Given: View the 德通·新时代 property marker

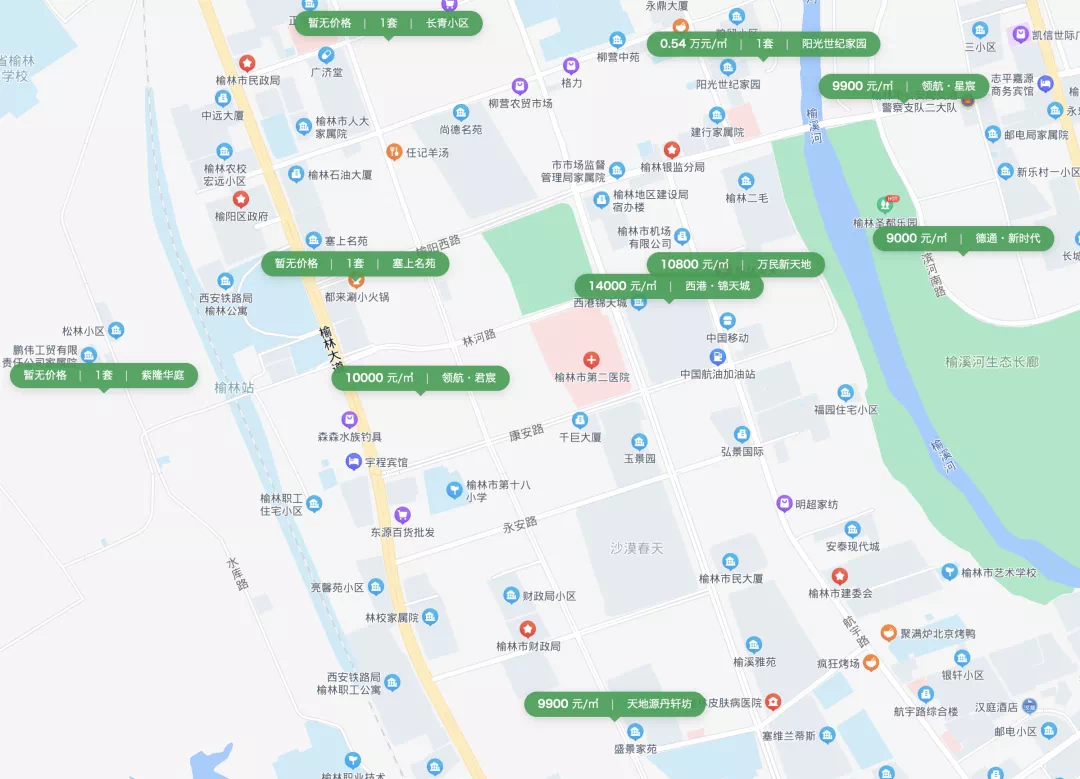Looking at the screenshot, I should pos(963,238).
